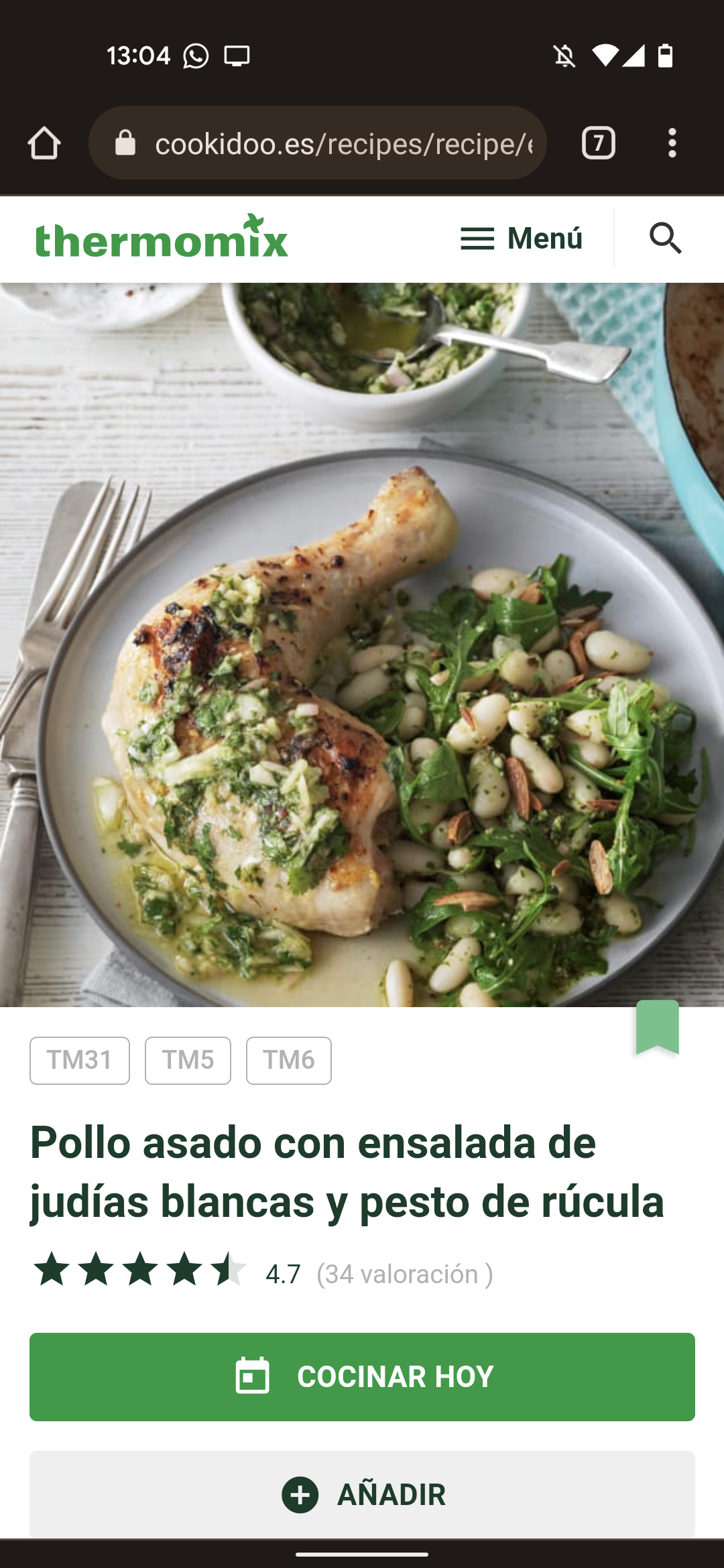
Task: Bookmark this recipe with the green ribbon
Action: (x=657, y=1027)
